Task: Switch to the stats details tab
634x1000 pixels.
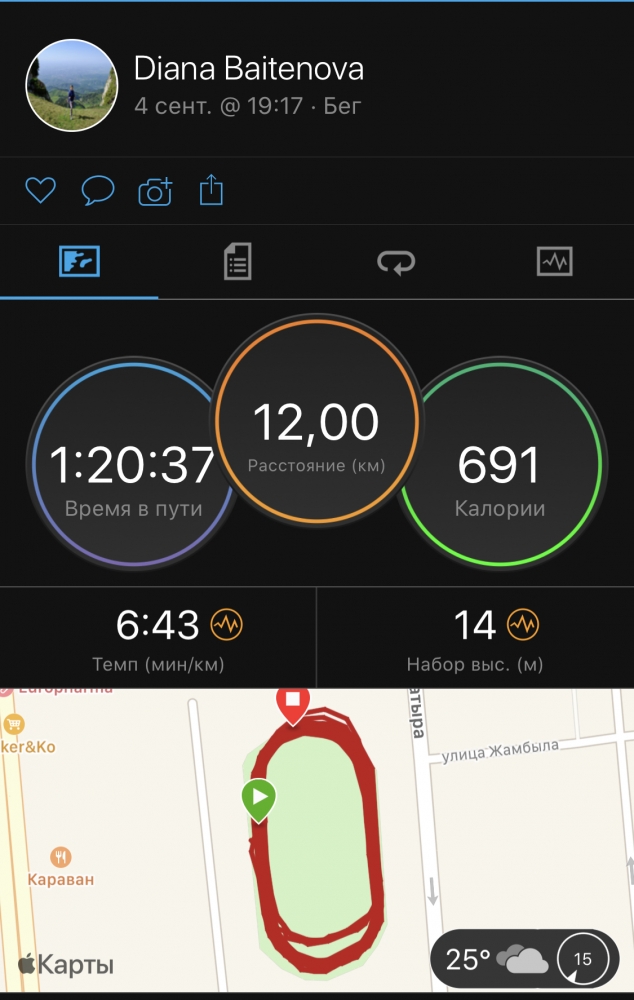Action: pyautogui.click(x=237, y=262)
